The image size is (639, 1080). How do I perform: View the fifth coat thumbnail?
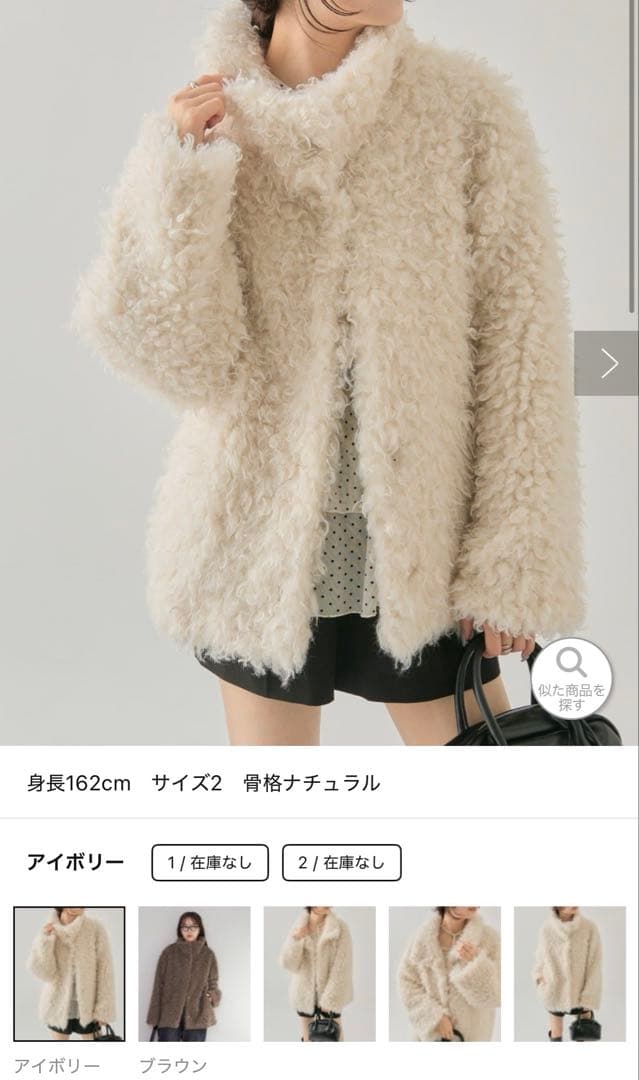pos(569,974)
